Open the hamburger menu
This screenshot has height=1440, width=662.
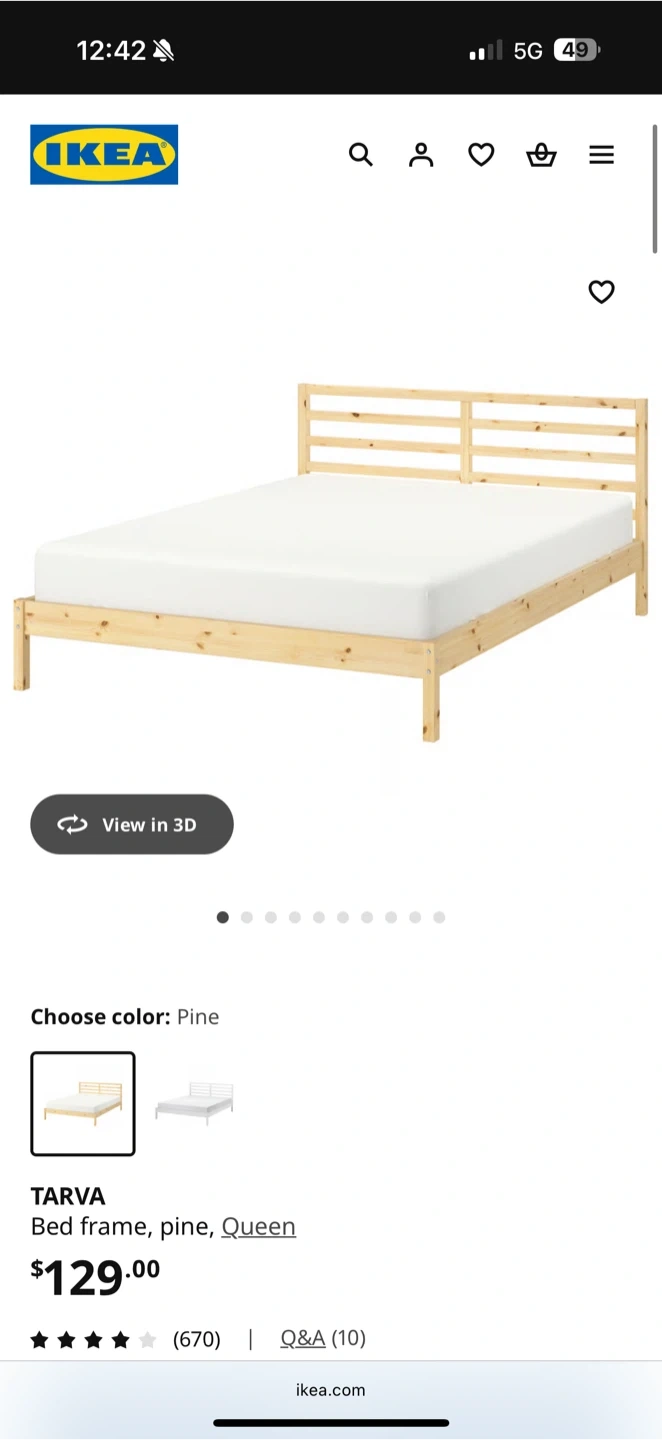click(x=601, y=155)
